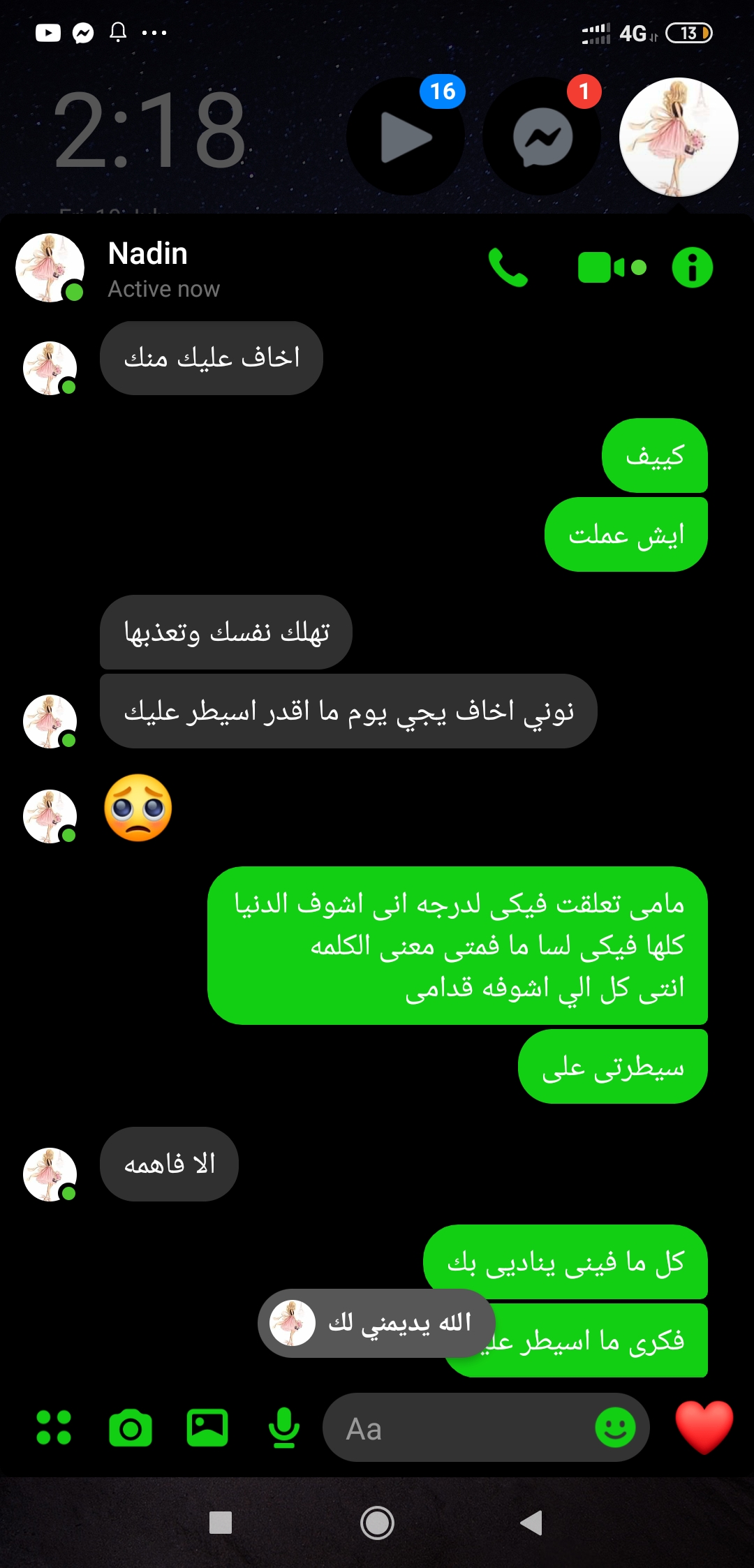Open the emoji picker smiley

615,1427
